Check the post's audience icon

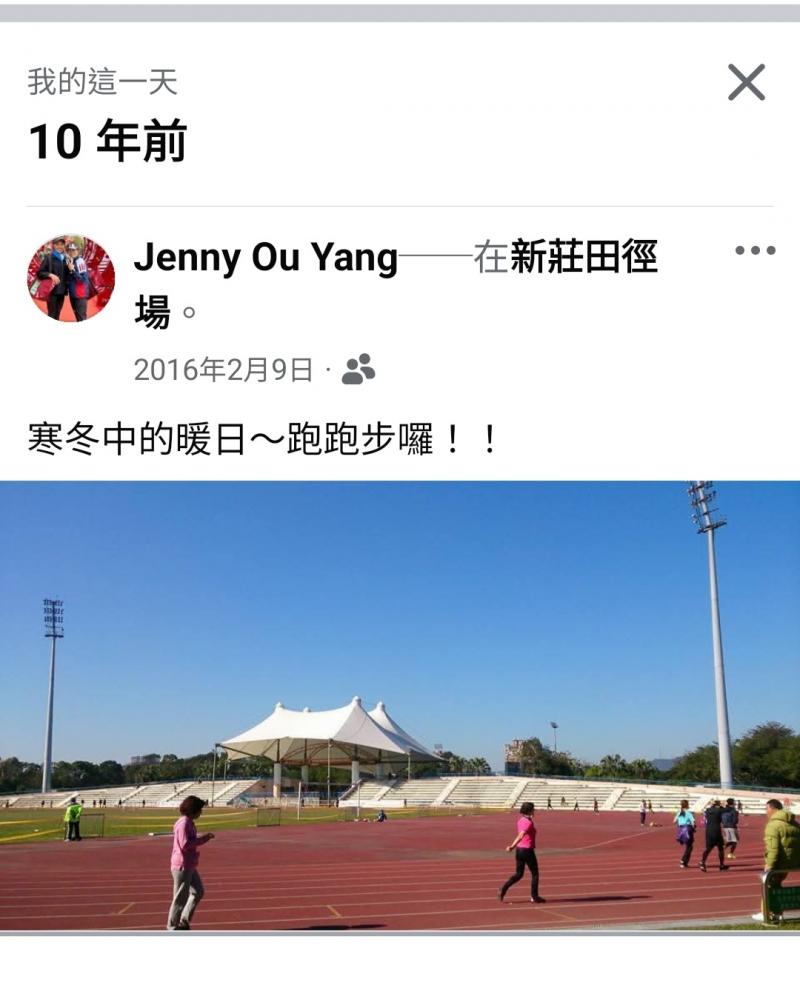[x=358, y=369]
